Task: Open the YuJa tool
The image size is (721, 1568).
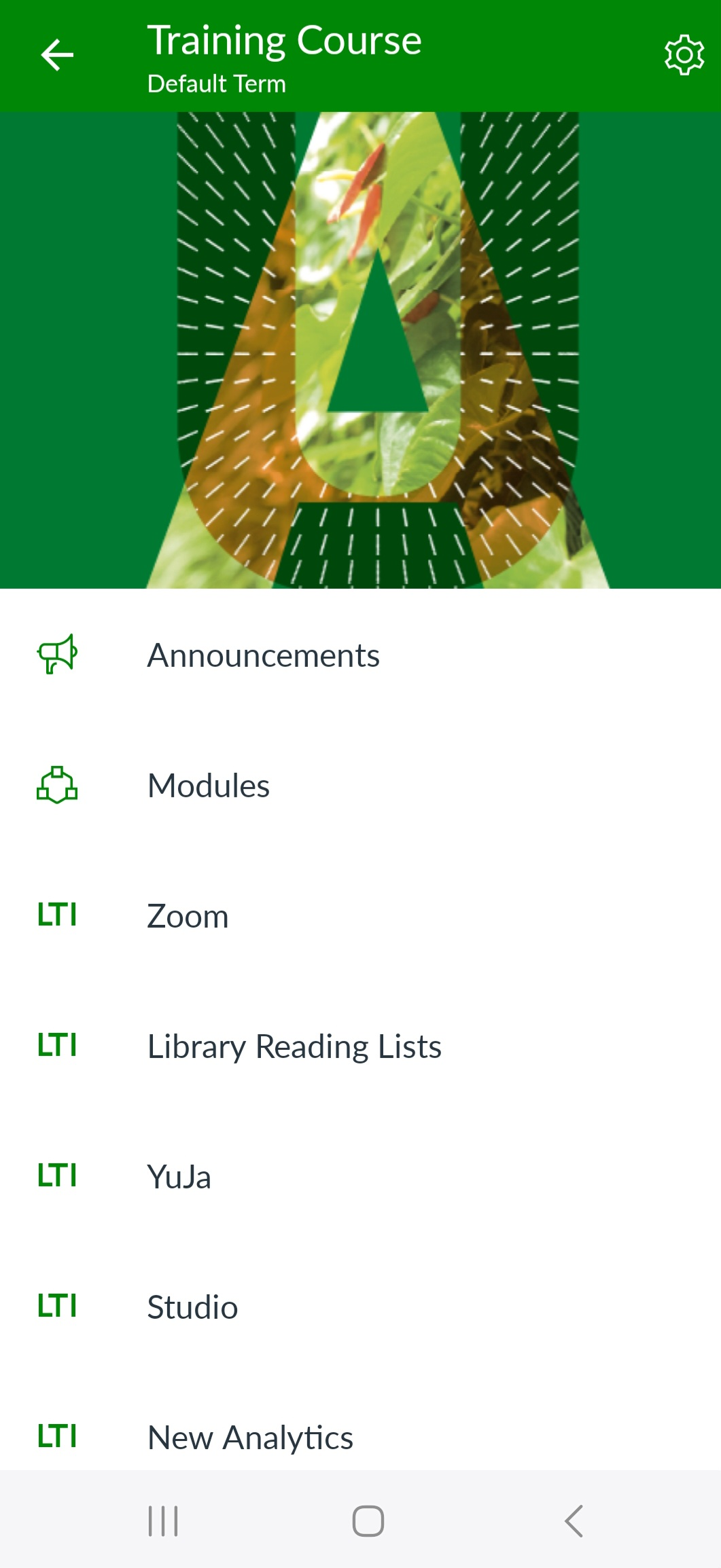Action: click(x=179, y=1177)
